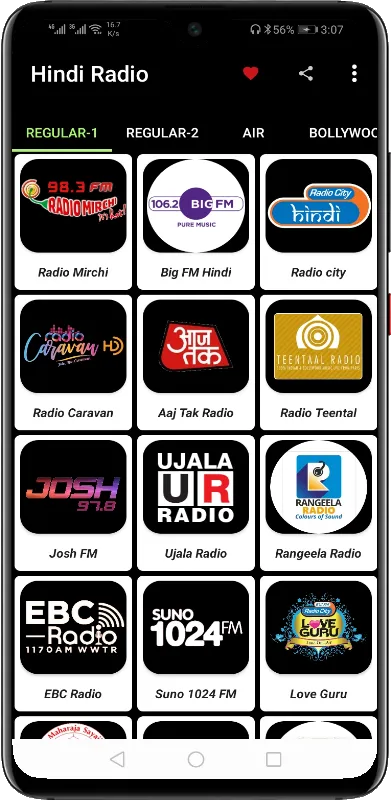Play Aaj Tak Radio
The image size is (391, 800).
(196, 362)
